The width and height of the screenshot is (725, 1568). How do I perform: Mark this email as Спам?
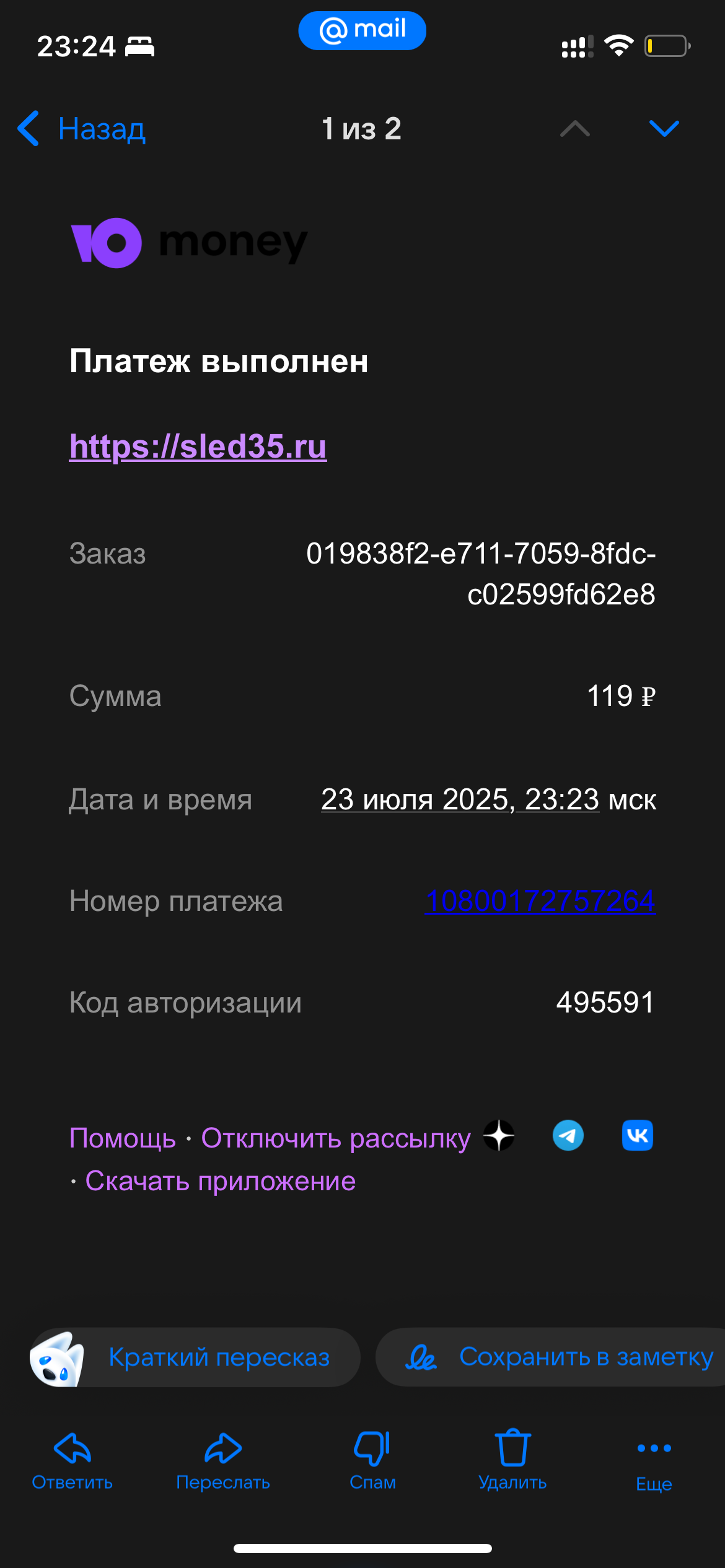372,1460
